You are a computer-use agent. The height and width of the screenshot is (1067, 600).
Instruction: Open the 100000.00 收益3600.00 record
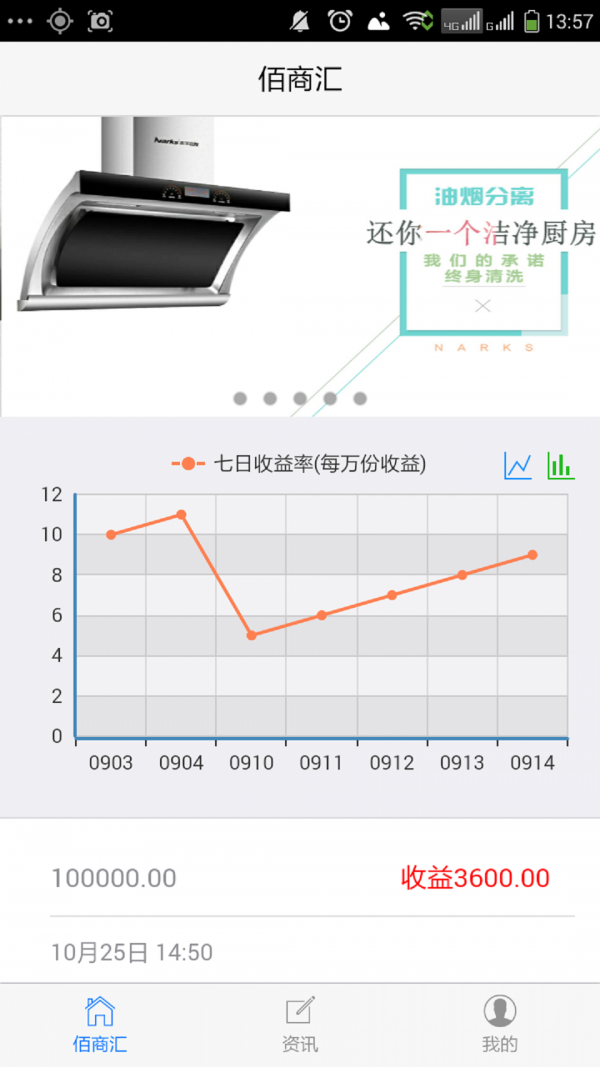pos(300,879)
